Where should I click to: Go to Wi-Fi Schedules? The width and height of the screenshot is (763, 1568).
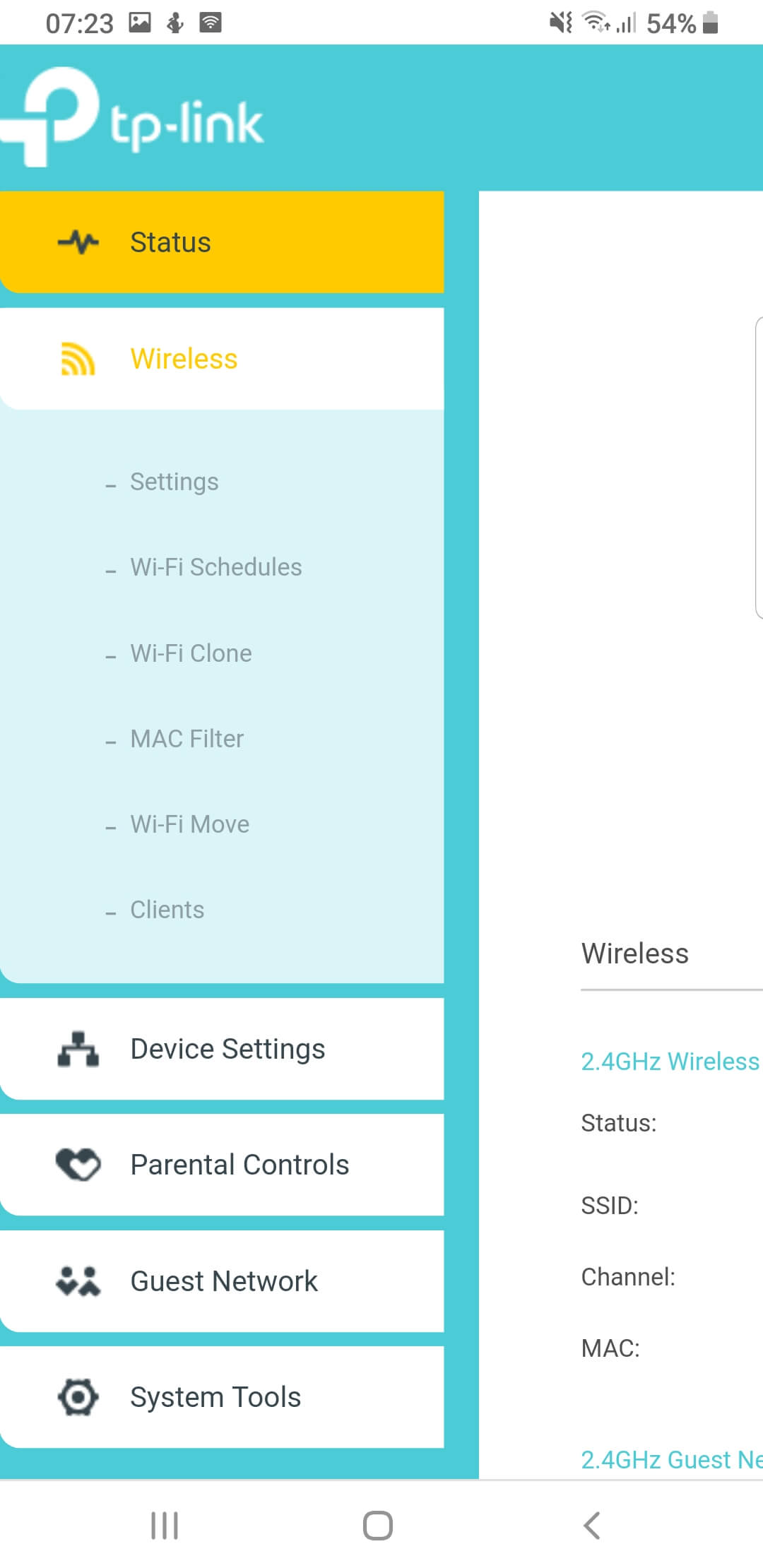point(215,567)
